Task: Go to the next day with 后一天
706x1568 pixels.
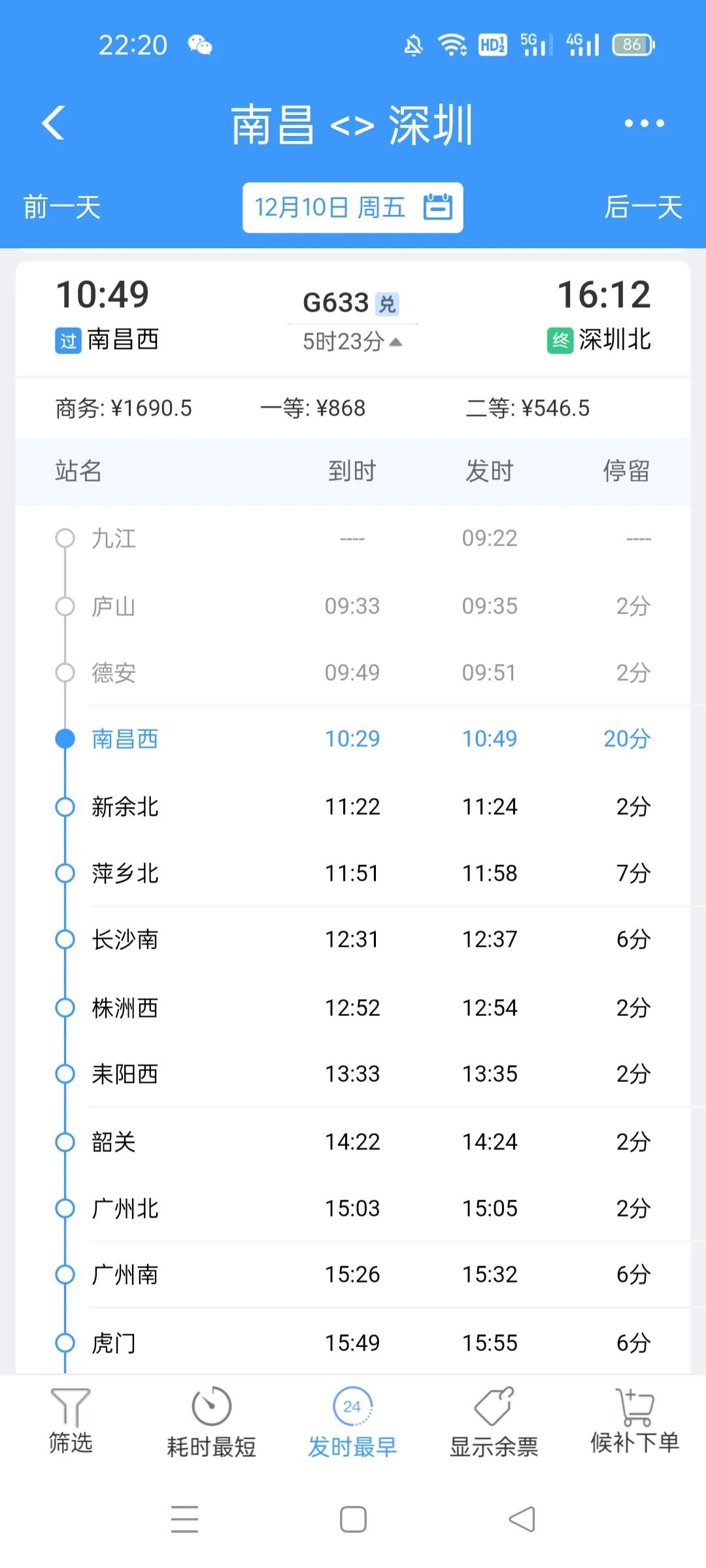Action: 643,208
